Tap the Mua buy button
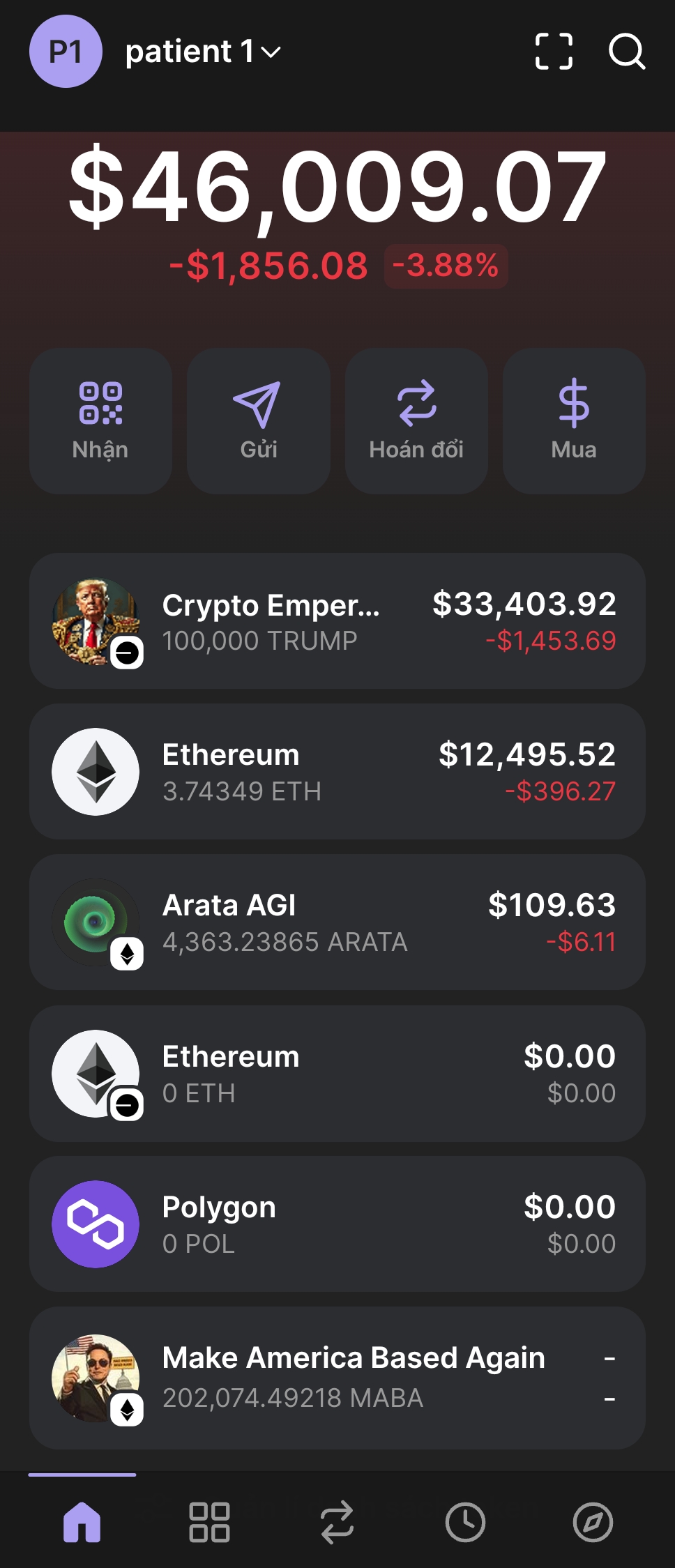This screenshot has height=1568, width=675. point(574,421)
